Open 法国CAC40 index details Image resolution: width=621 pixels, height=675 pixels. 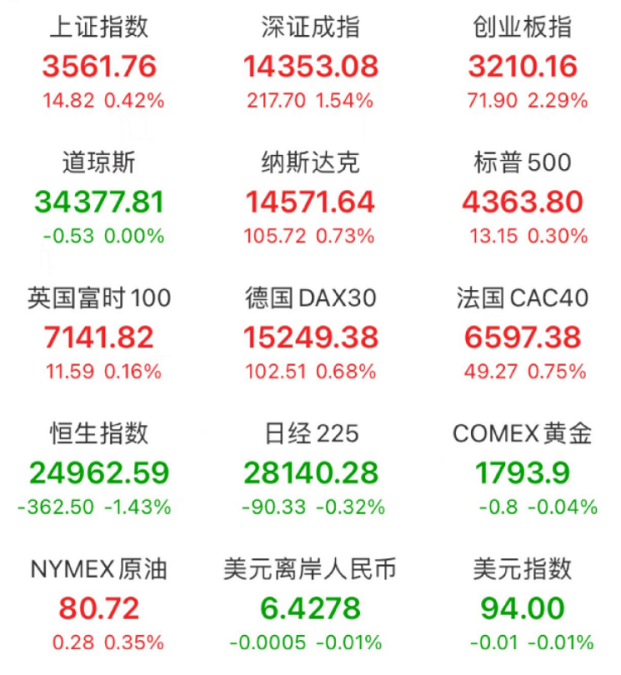522,336
